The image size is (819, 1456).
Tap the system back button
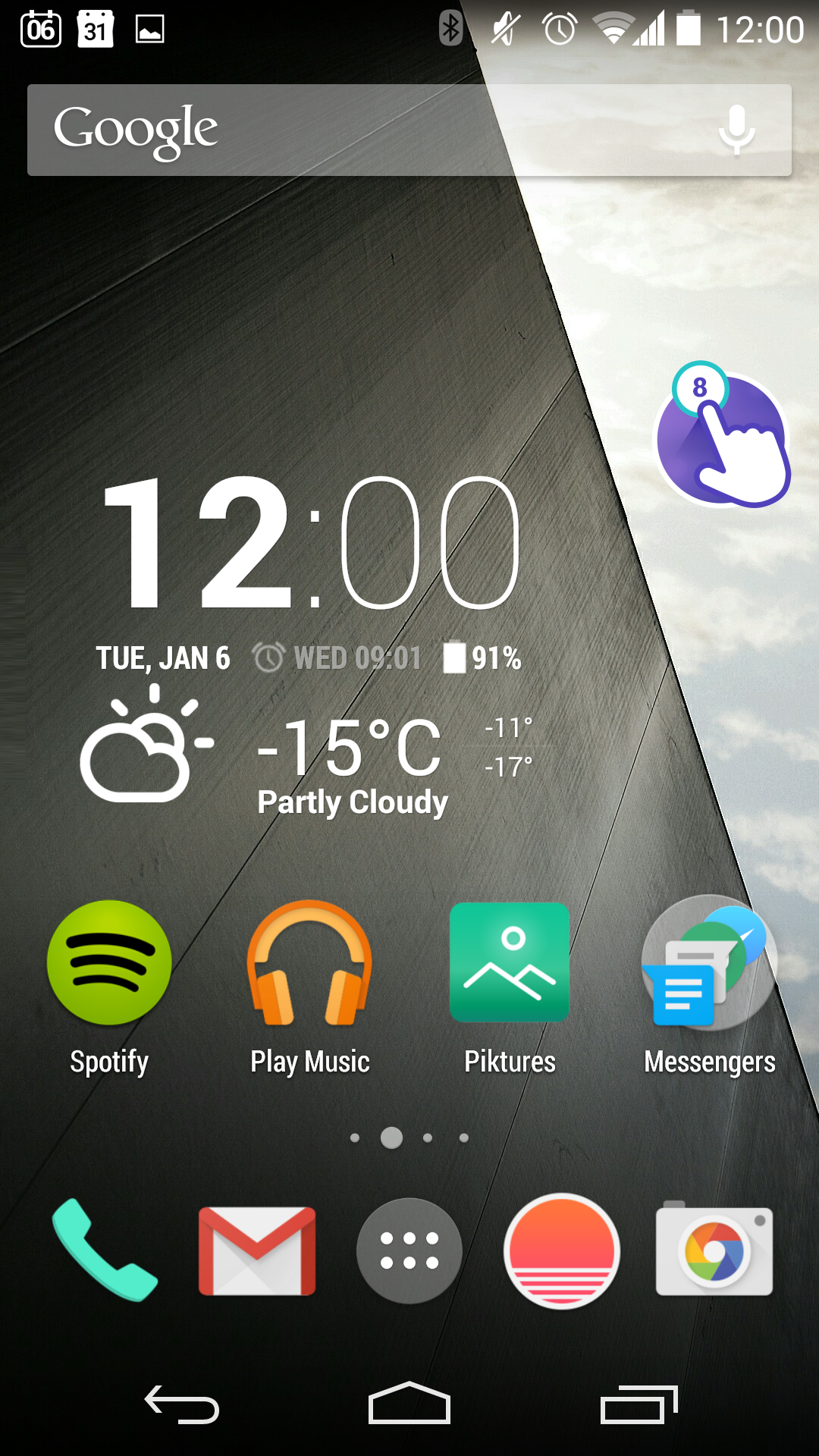(182, 1404)
